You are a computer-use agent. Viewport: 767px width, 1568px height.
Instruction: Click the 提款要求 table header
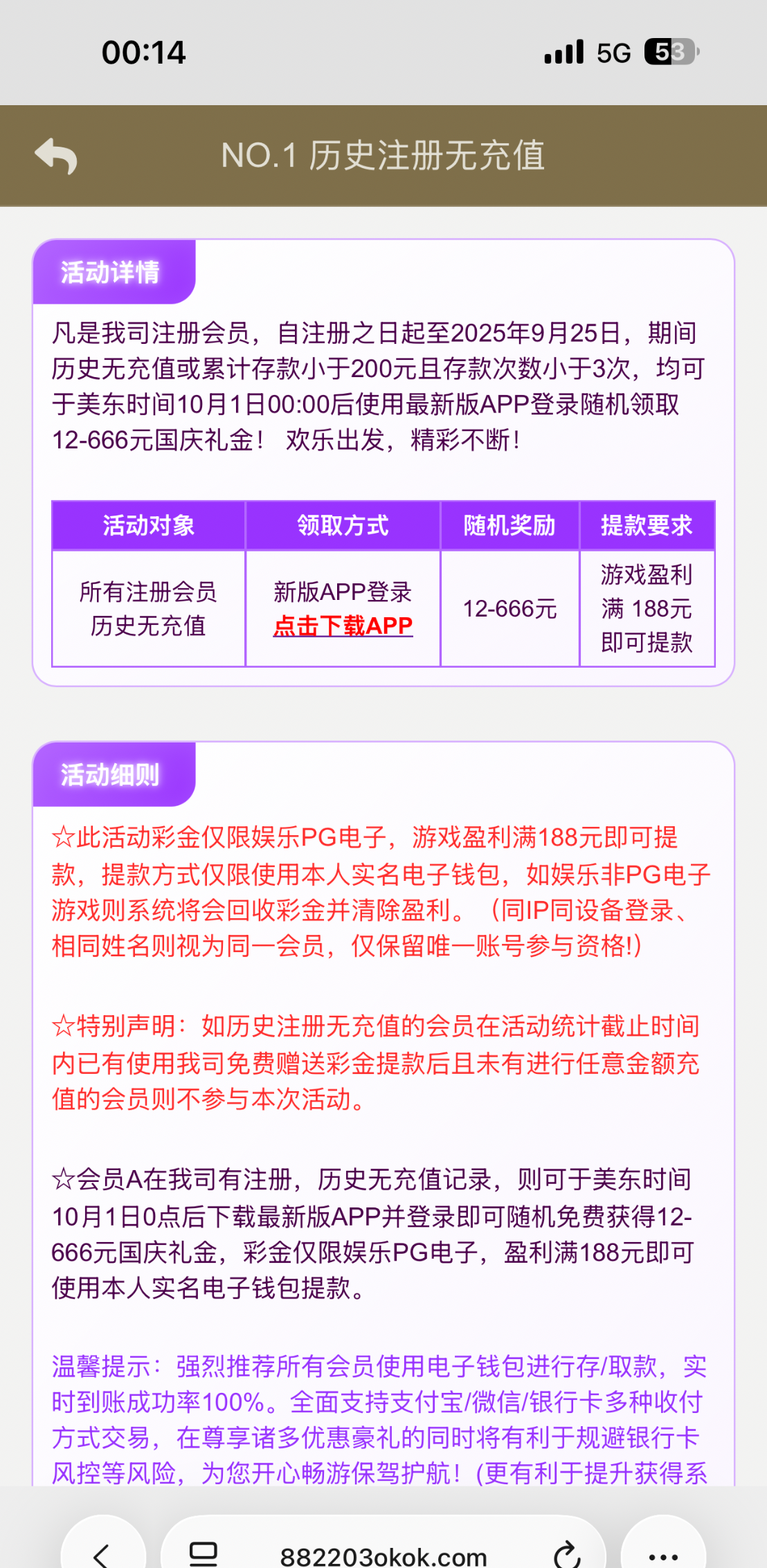pyautogui.click(x=647, y=525)
